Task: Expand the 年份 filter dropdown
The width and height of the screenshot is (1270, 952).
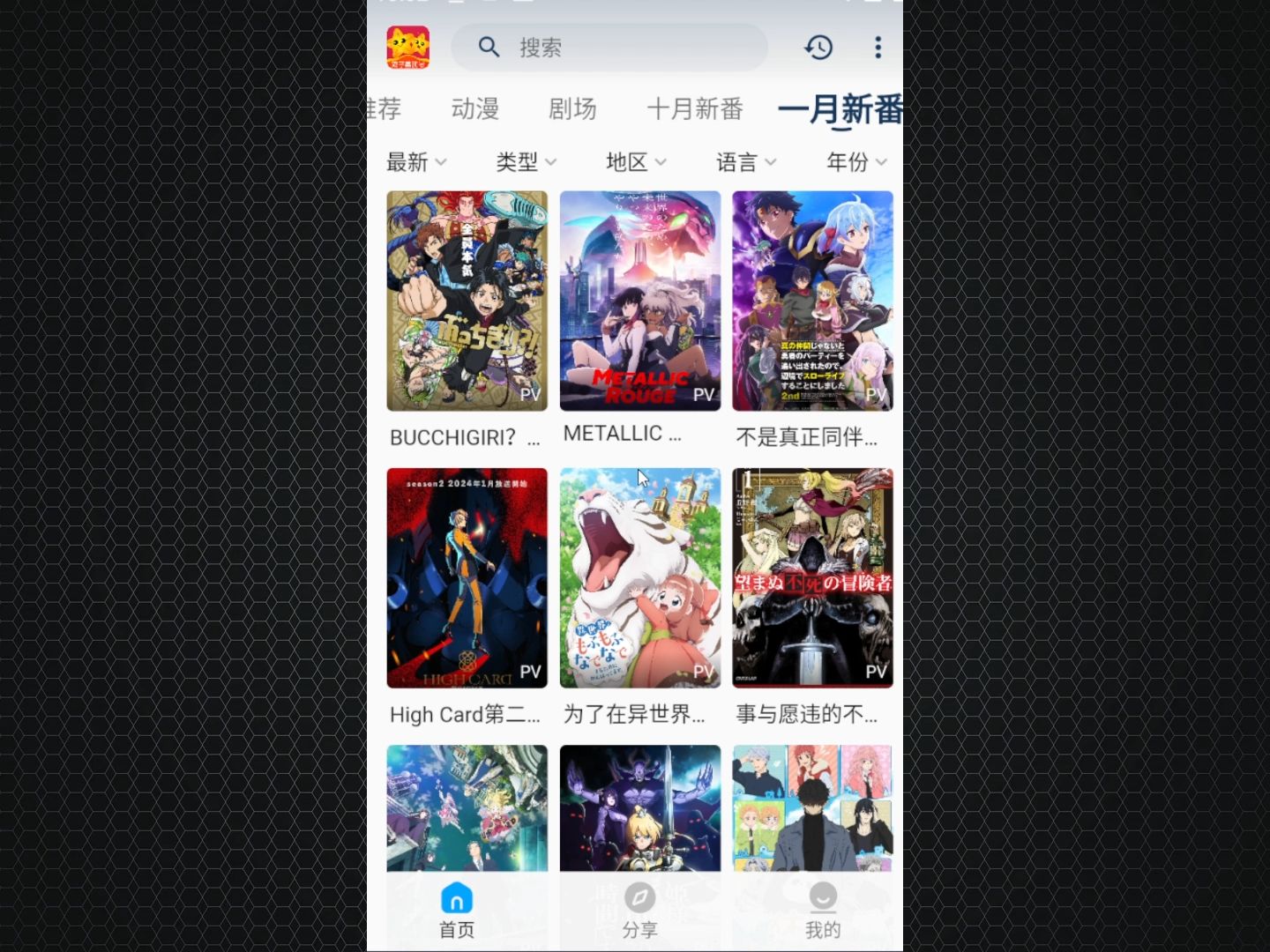Action: point(855,162)
